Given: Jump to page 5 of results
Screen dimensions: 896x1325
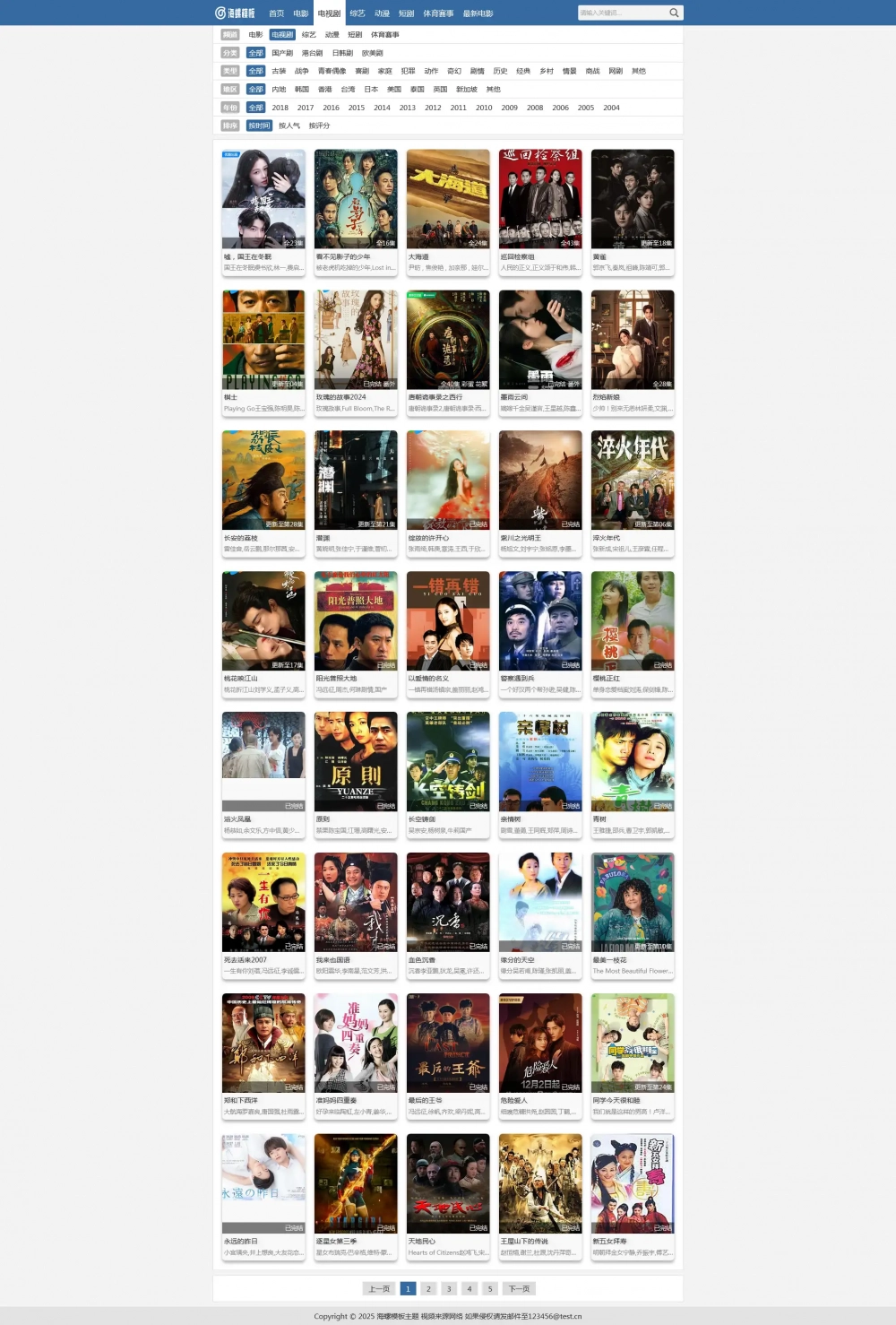Looking at the screenshot, I should [489, 1288].
